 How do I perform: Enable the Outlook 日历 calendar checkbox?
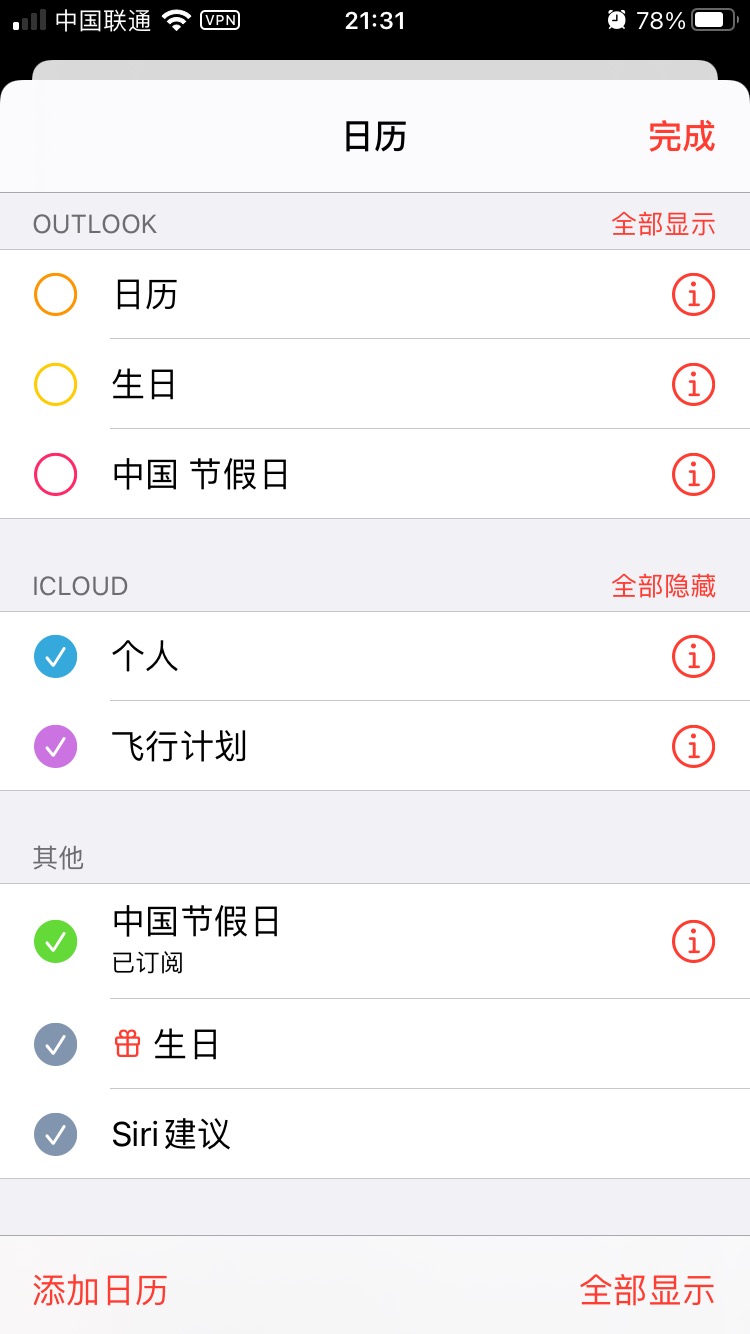click(55, 294)
